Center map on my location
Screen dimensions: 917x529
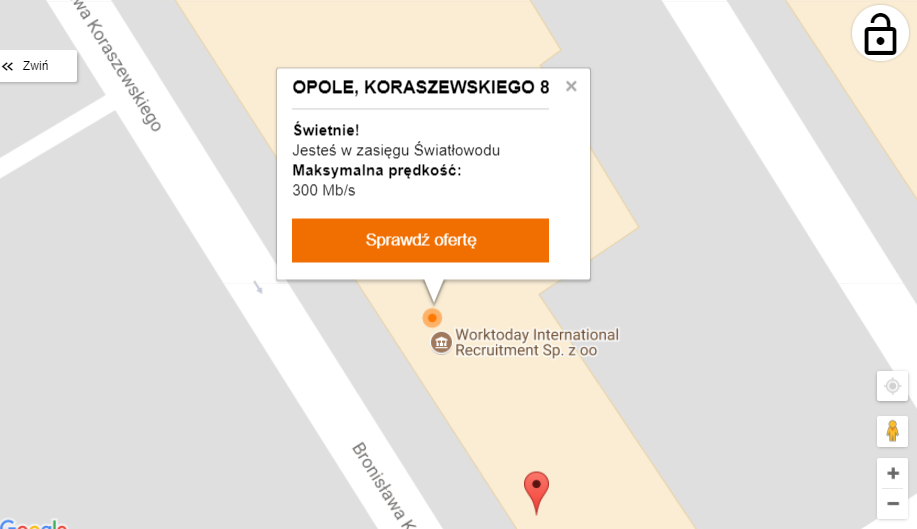[892, 385]
